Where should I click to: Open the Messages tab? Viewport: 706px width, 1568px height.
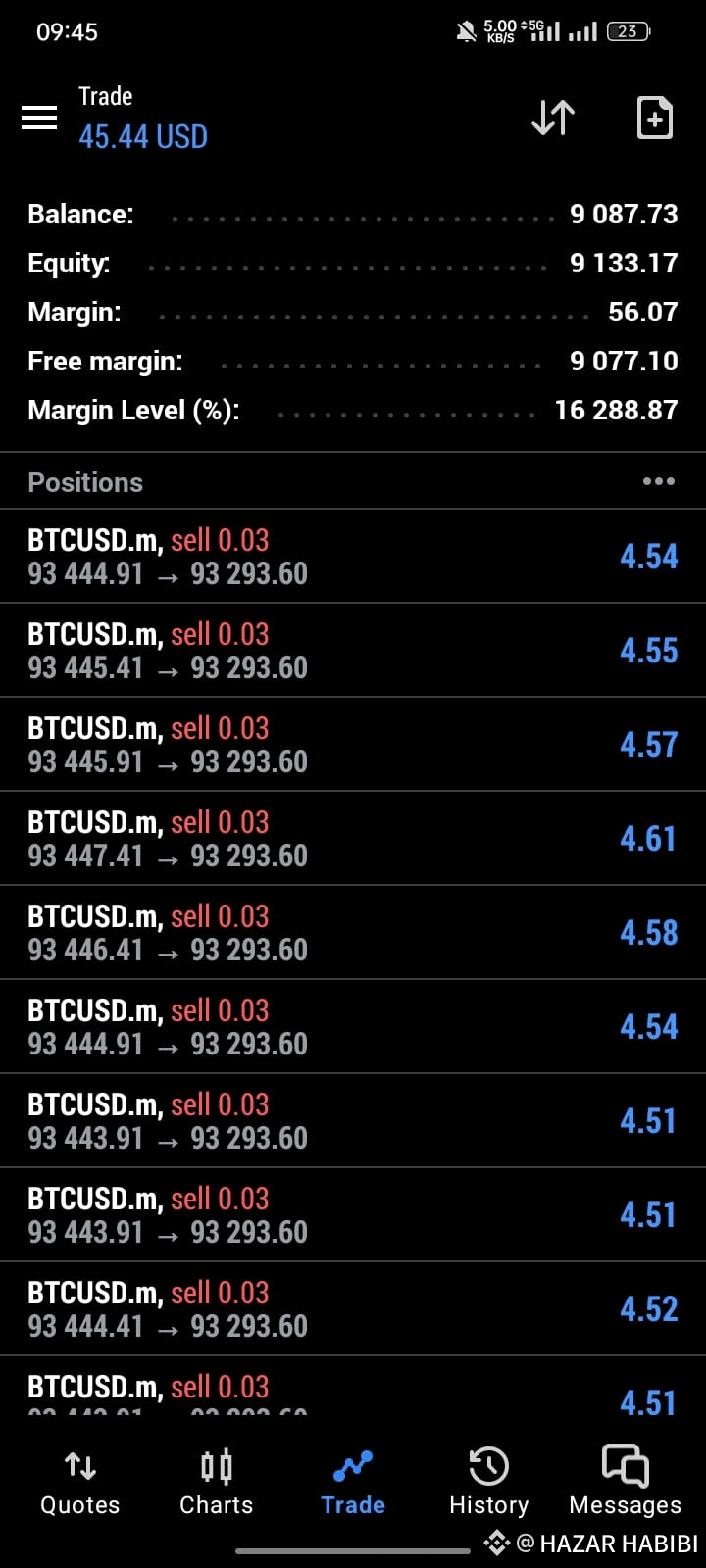625,1484
